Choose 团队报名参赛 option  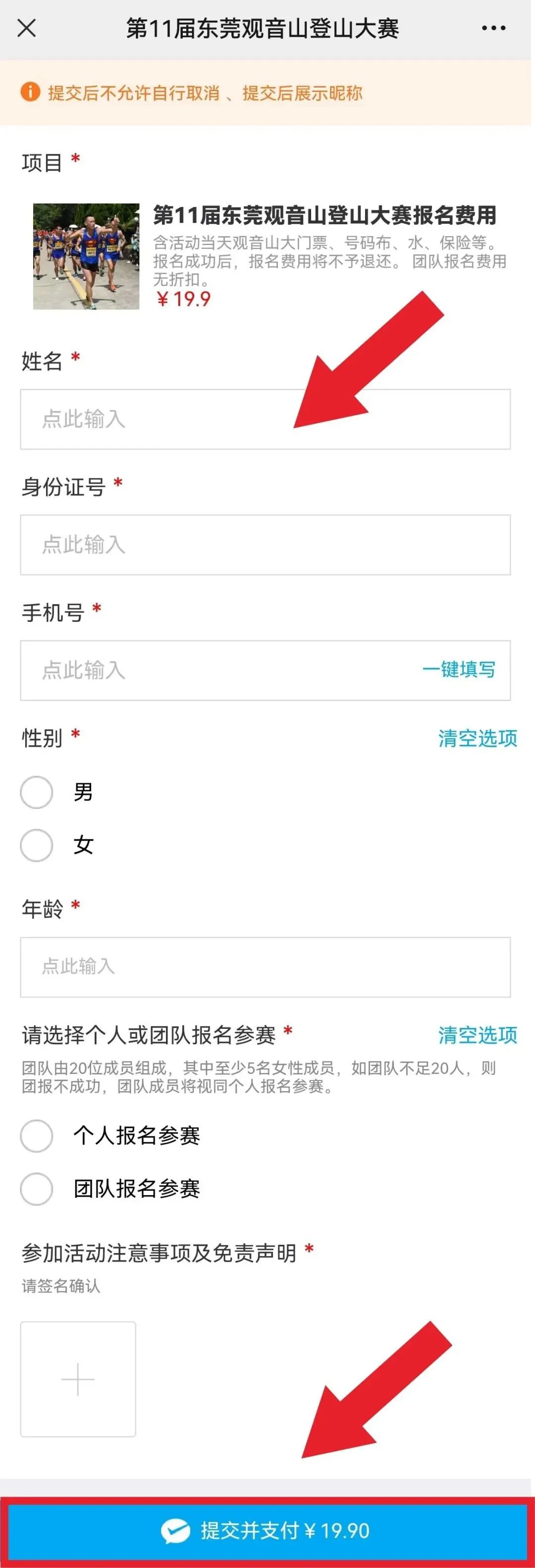pyautogui.click(x=37, y=1189)
